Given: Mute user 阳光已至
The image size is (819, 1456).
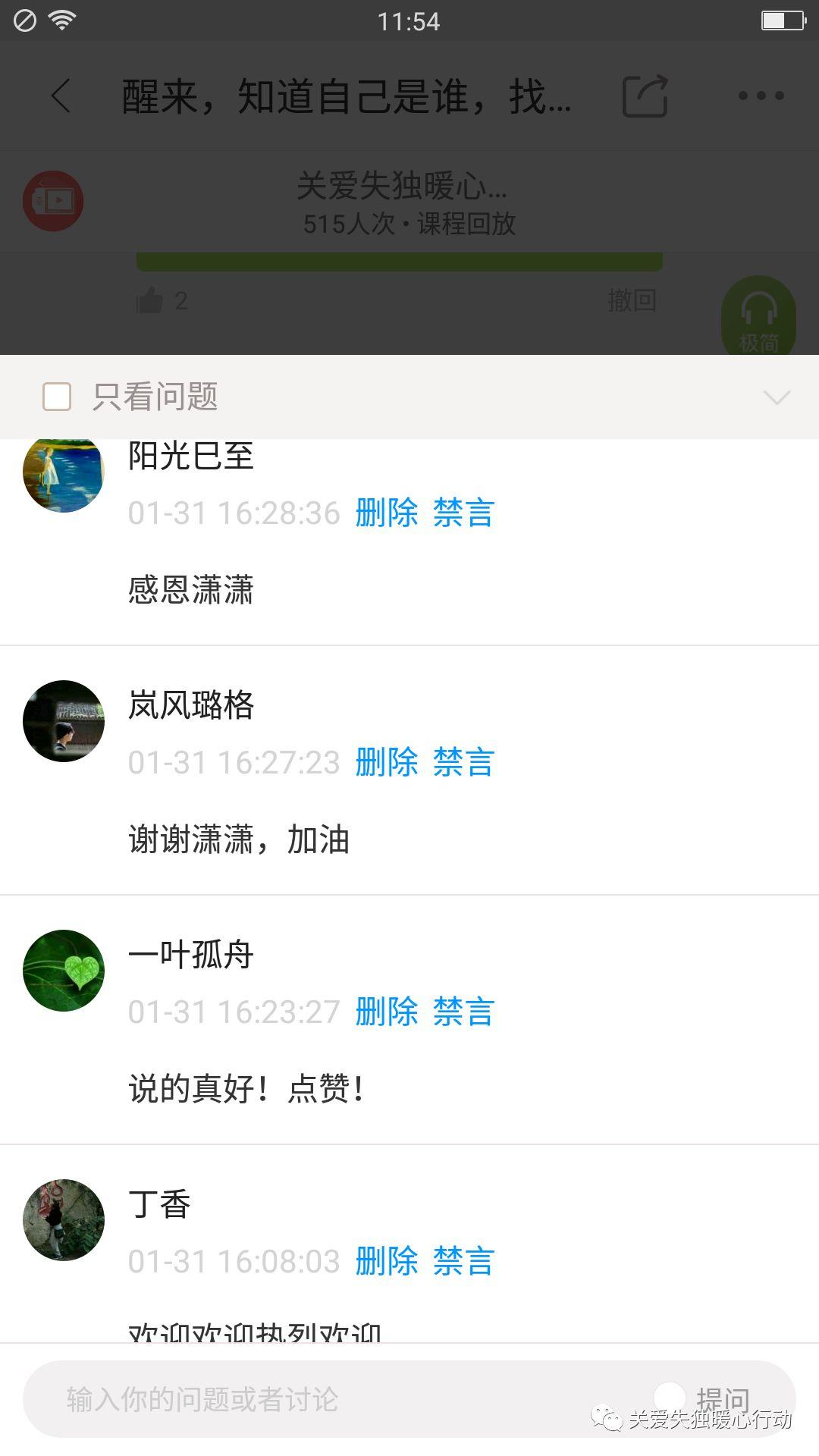Looking at the screenshot, I should (x=463, y=513).
